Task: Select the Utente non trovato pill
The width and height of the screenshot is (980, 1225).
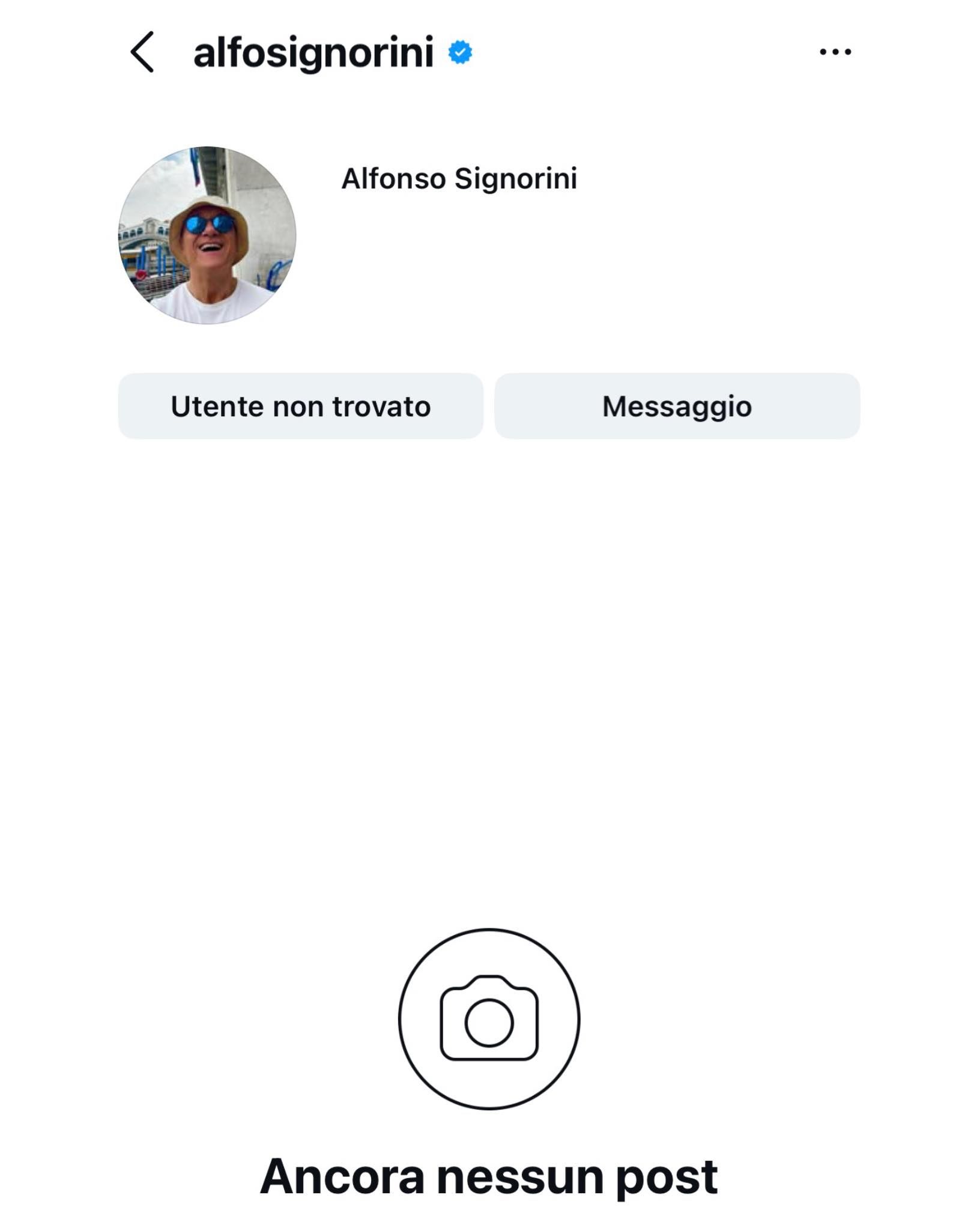Action: 300,407
